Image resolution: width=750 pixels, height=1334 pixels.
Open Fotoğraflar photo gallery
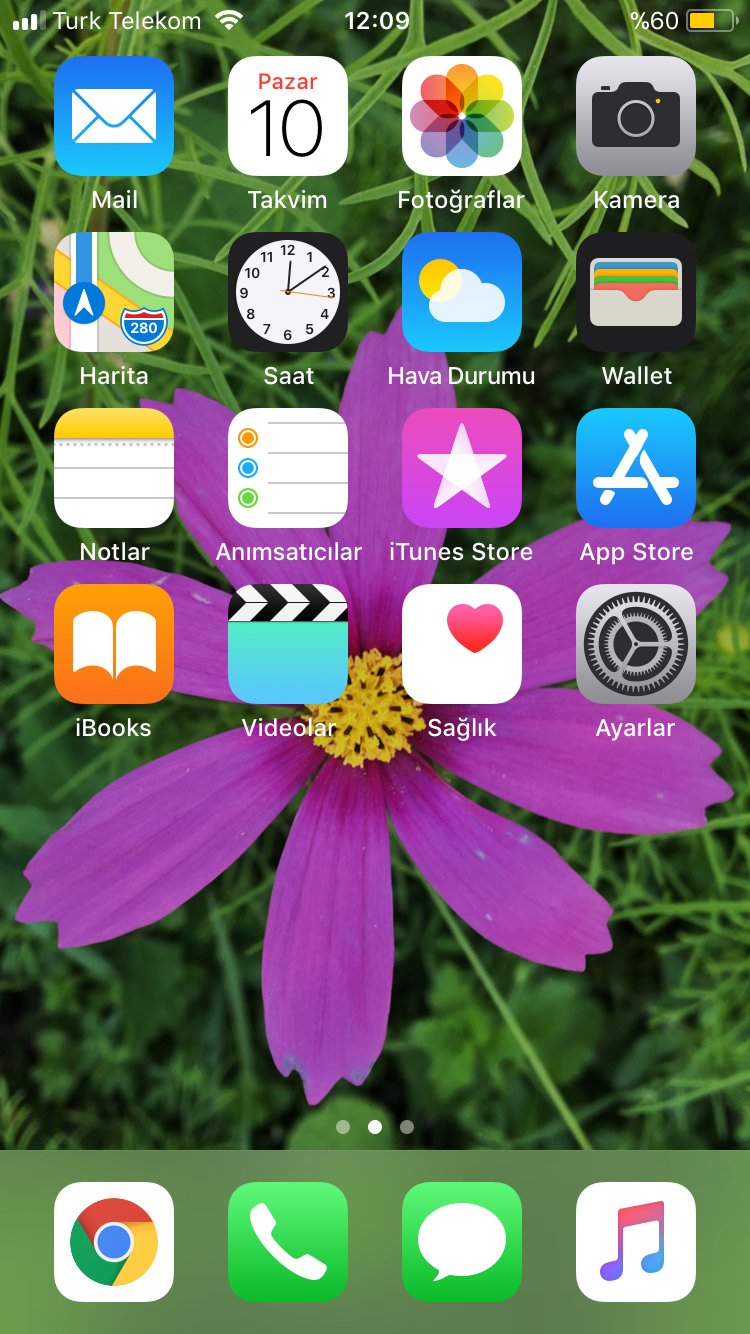(x=462, y=116)
